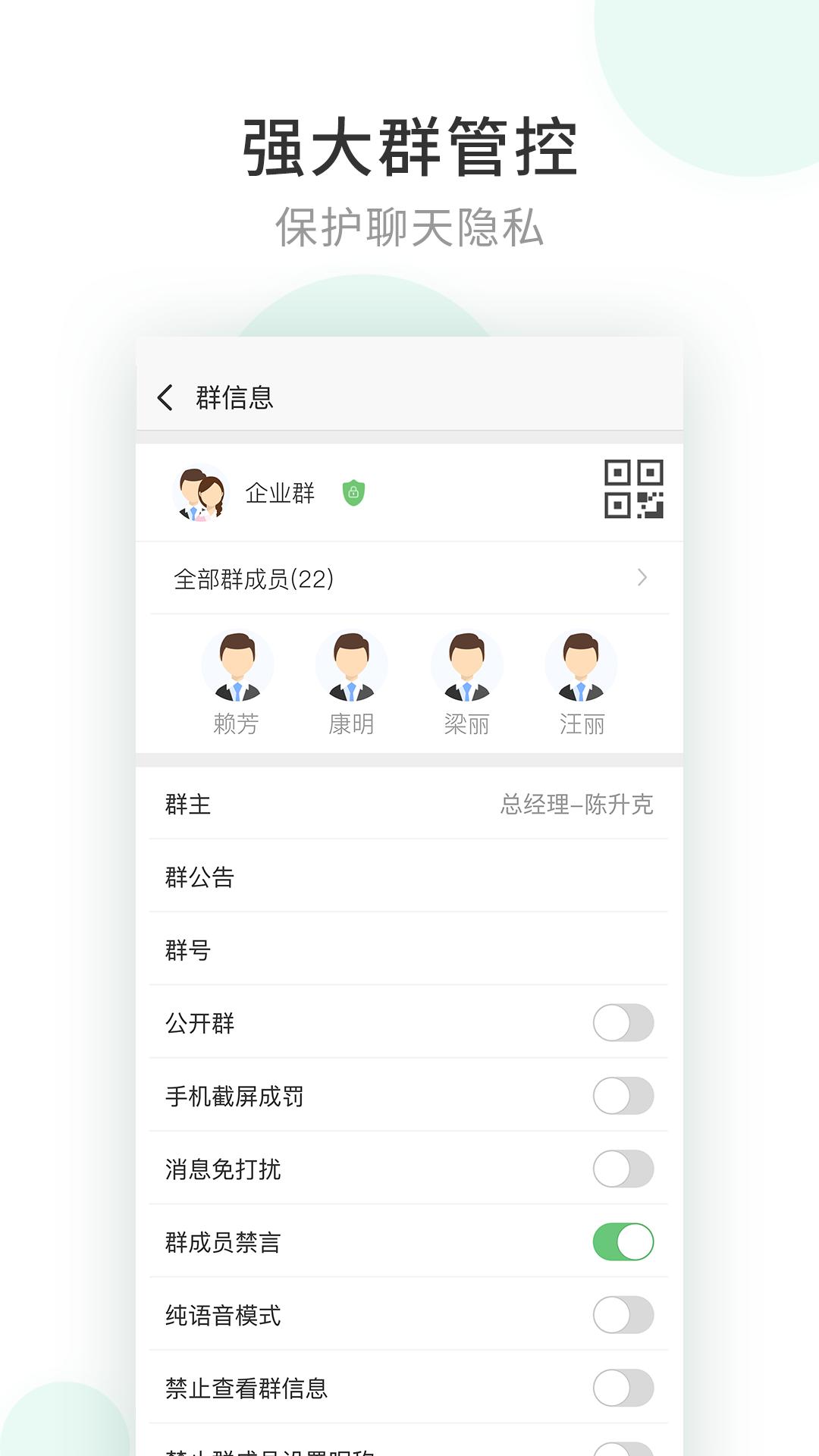Enable the 公开群 toggle
819x1456 pixels.
tap(623, 1021)
